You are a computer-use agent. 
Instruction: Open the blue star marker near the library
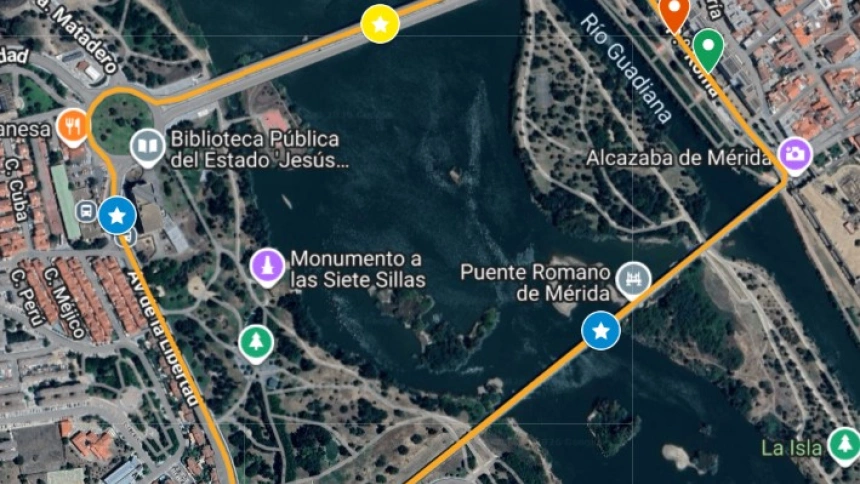tap(118, 215)
